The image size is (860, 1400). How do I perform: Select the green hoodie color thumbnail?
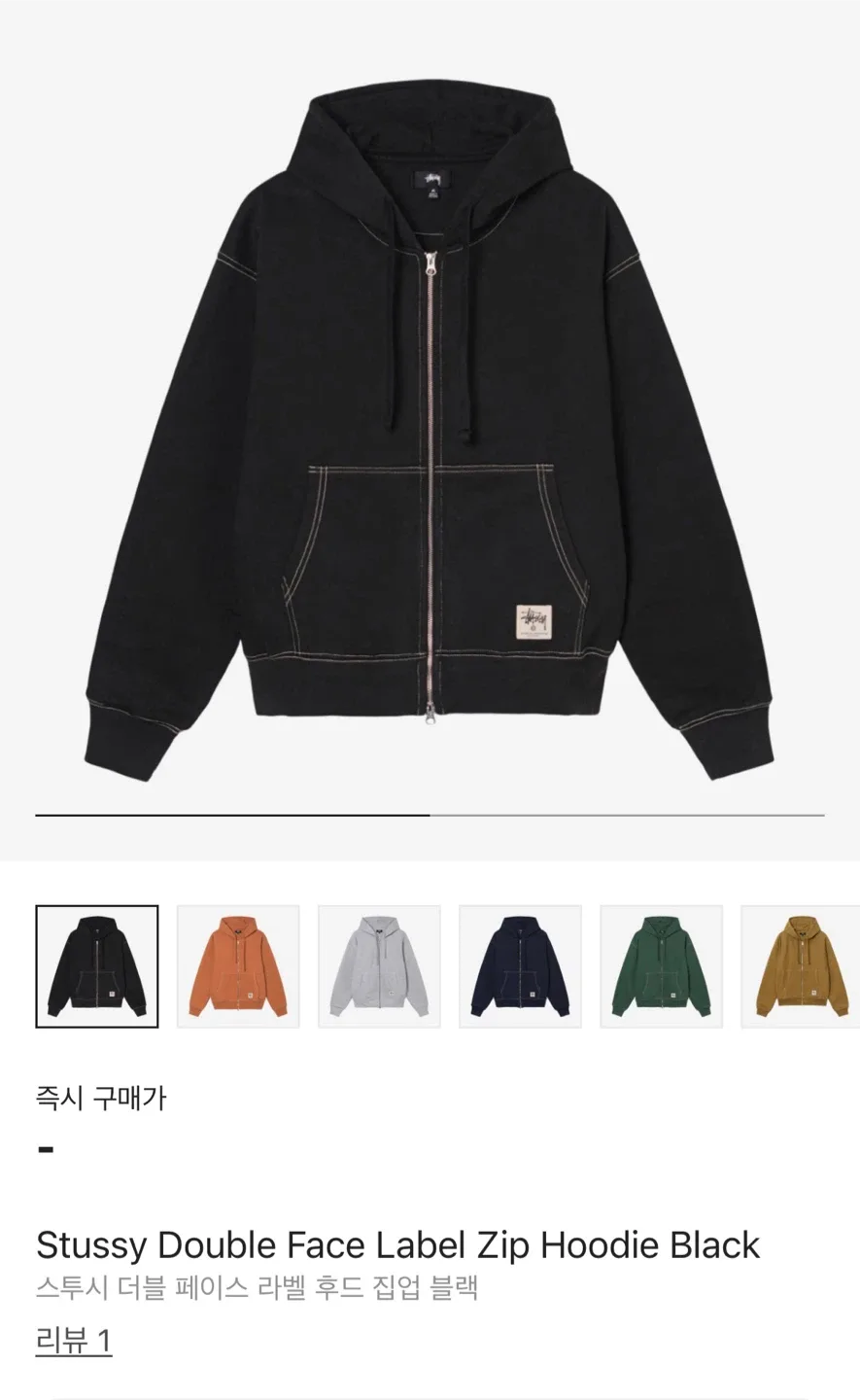661,966
